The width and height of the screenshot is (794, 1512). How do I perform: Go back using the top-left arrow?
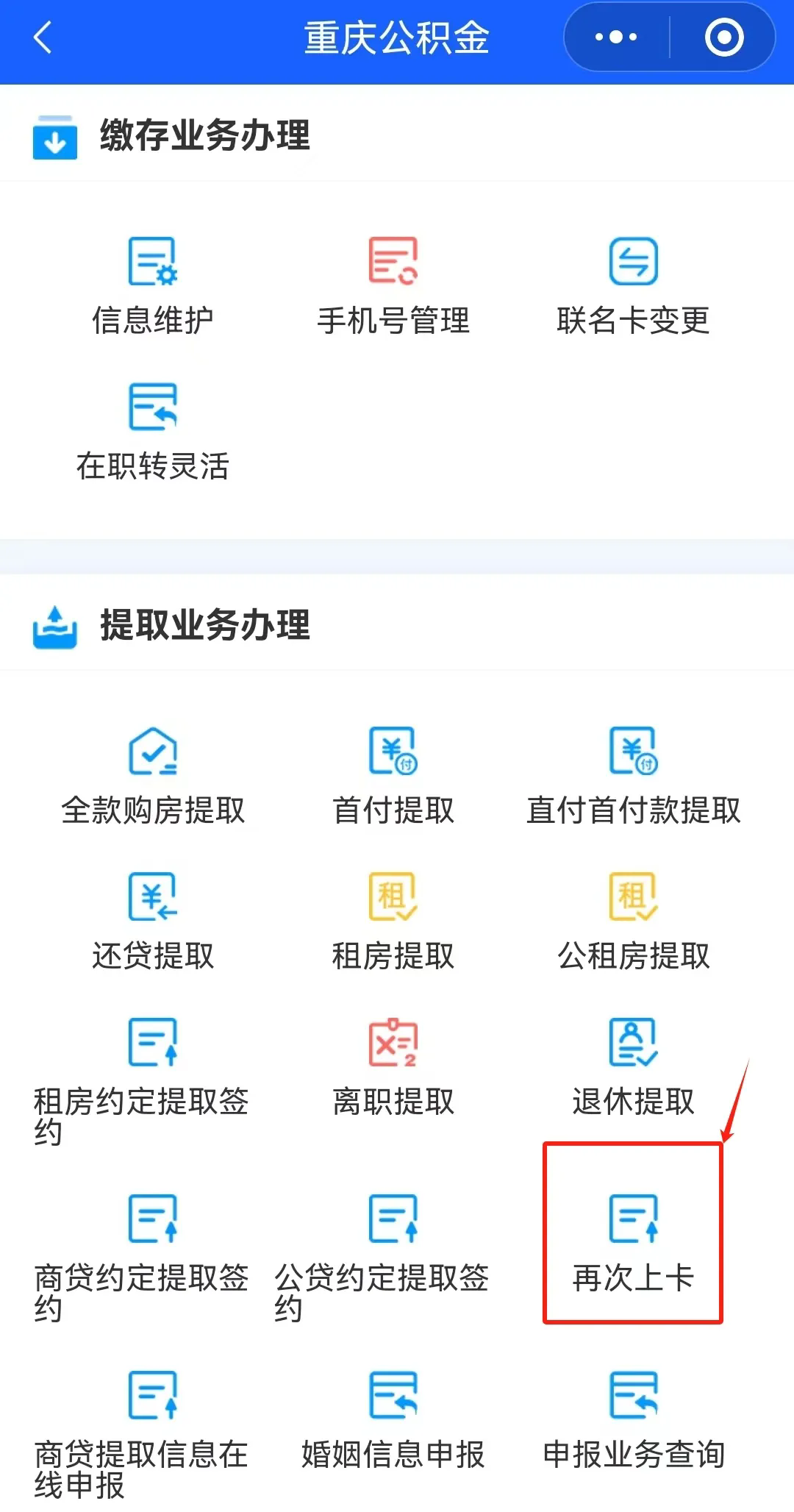[43, 38]
